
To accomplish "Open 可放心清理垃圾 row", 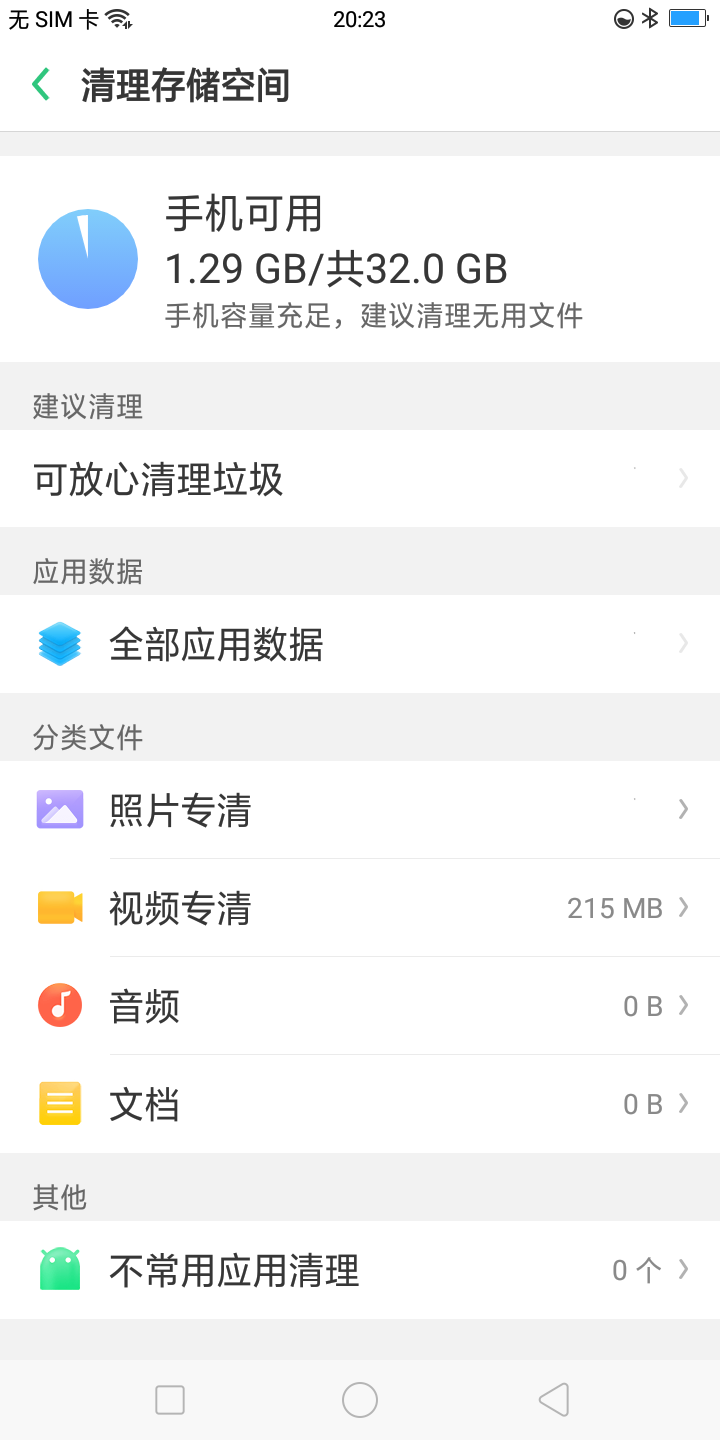I will coord(360,479).
